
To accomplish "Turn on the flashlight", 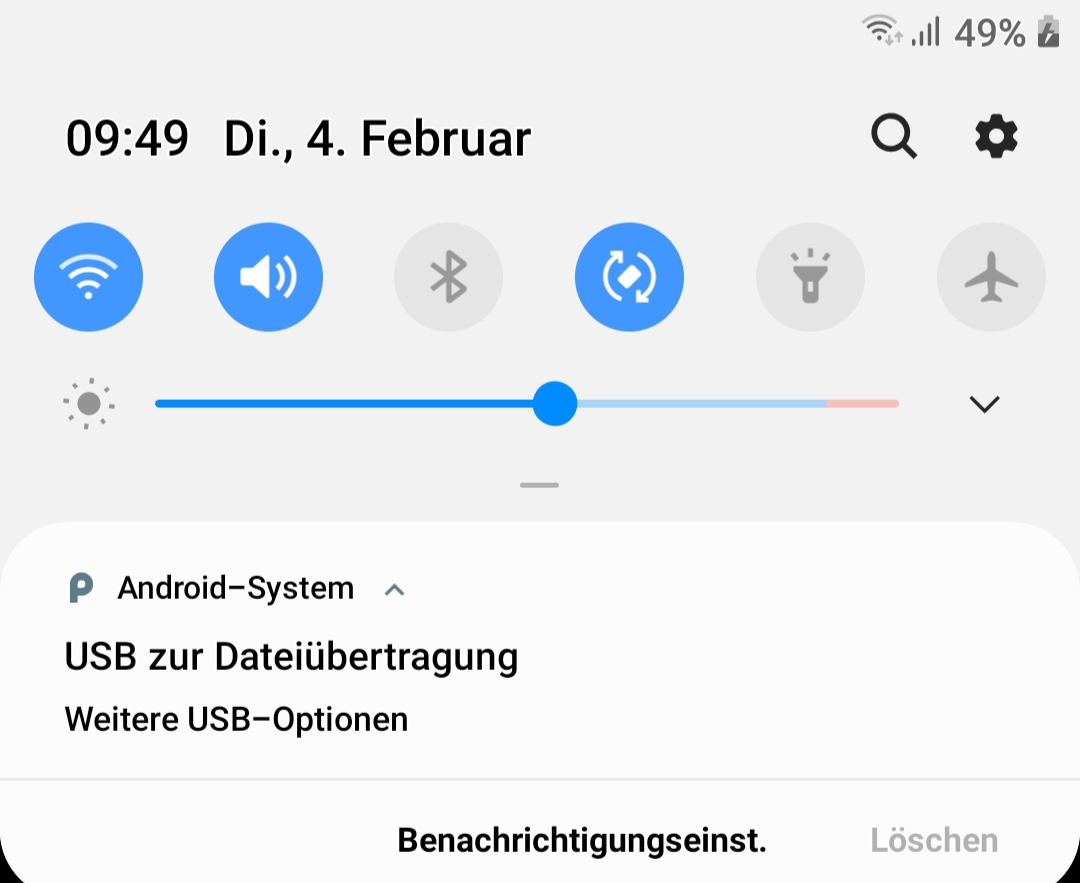I will click(x=810, y=277).
